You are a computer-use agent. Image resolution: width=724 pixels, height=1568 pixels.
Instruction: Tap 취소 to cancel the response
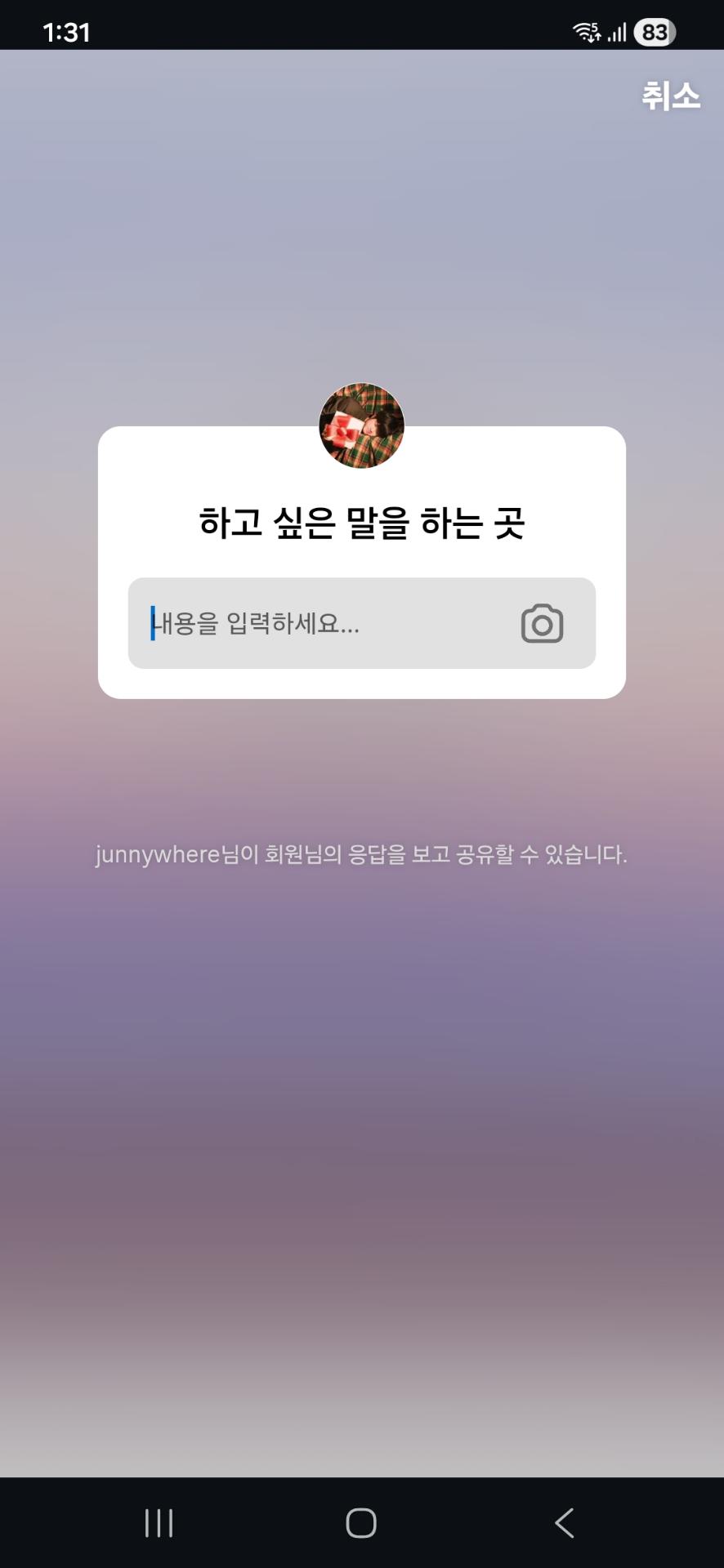[670, 96]
